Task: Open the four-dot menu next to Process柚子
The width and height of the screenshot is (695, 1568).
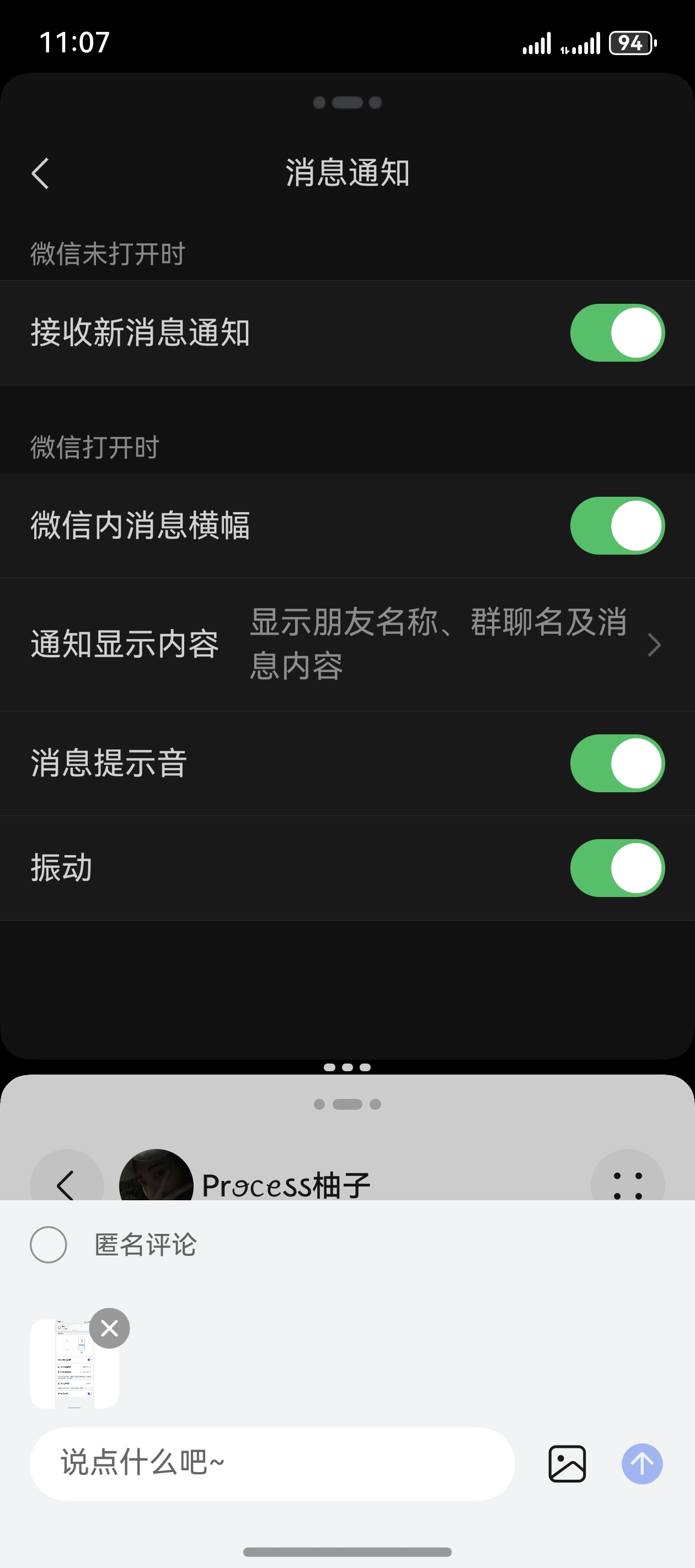Action: (x=627, y=1181)
